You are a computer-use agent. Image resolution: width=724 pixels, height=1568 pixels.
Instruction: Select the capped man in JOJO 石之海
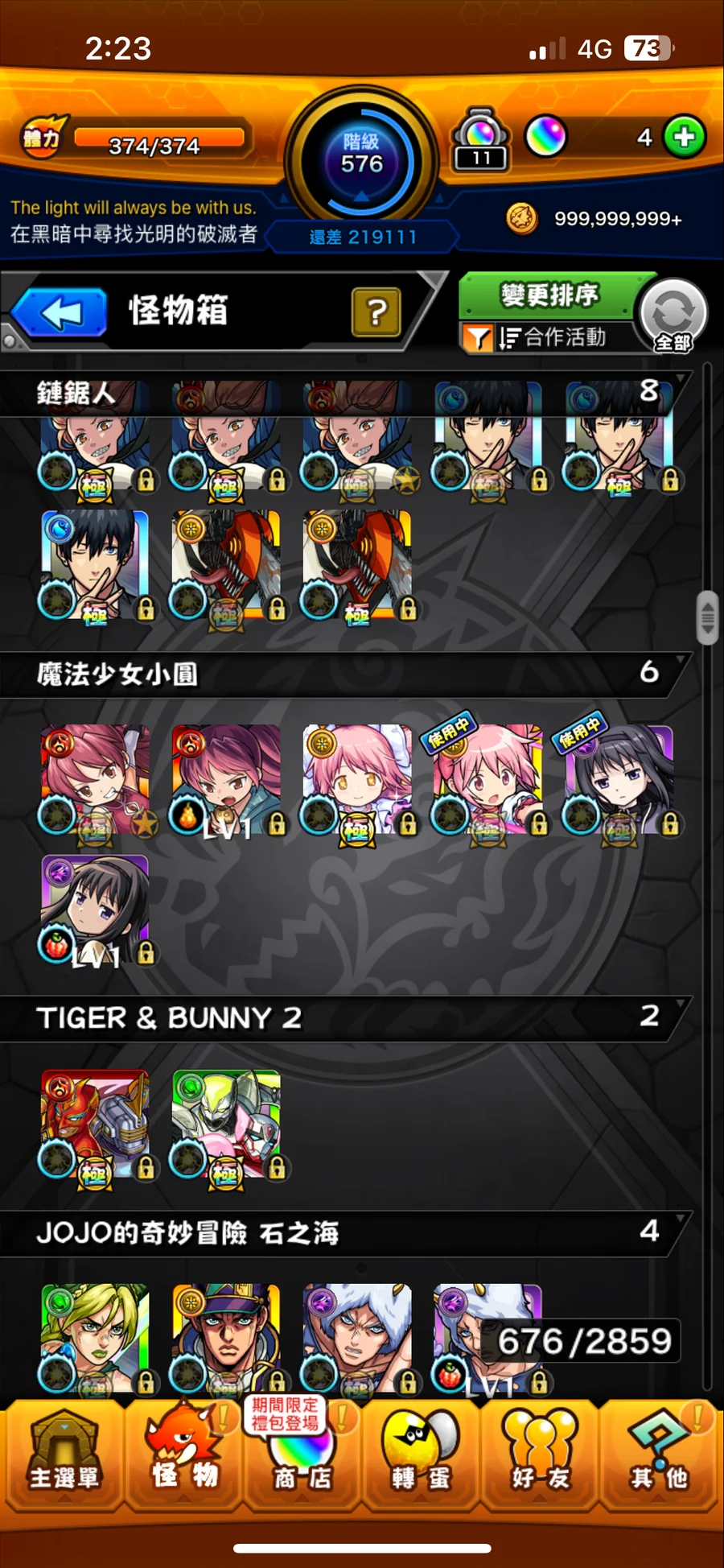click(x=226, y=1338)
